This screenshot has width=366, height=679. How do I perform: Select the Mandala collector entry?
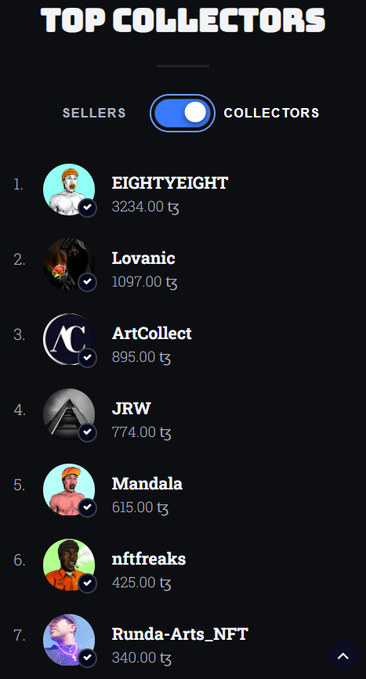(x=147, y=484)
